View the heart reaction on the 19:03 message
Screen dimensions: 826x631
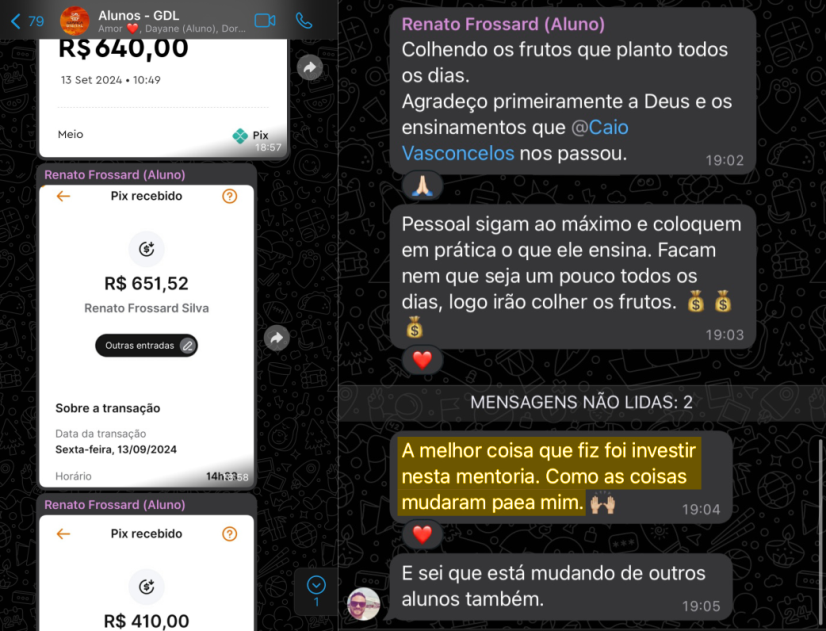point(422,360)
